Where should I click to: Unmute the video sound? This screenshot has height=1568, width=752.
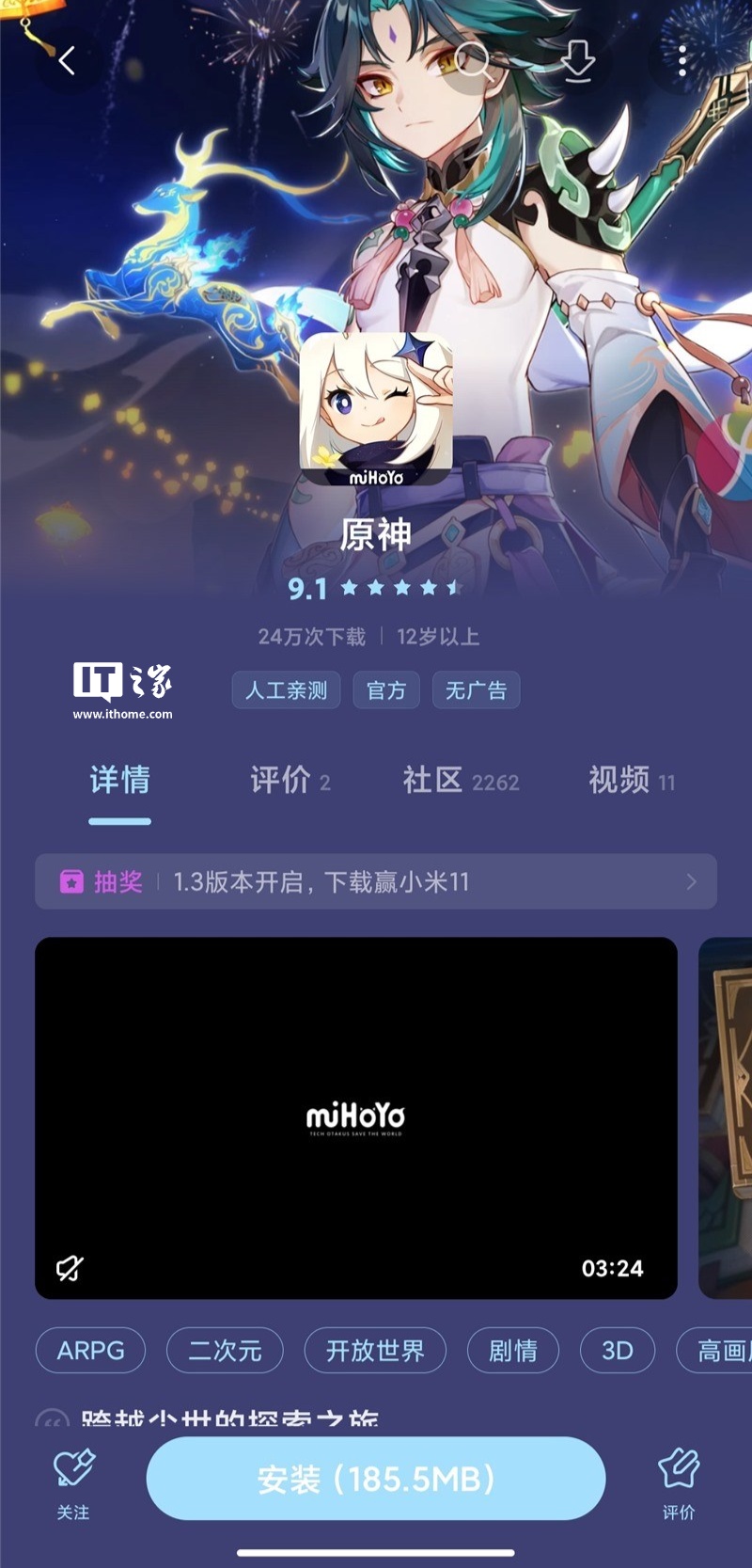(70, 1268)
